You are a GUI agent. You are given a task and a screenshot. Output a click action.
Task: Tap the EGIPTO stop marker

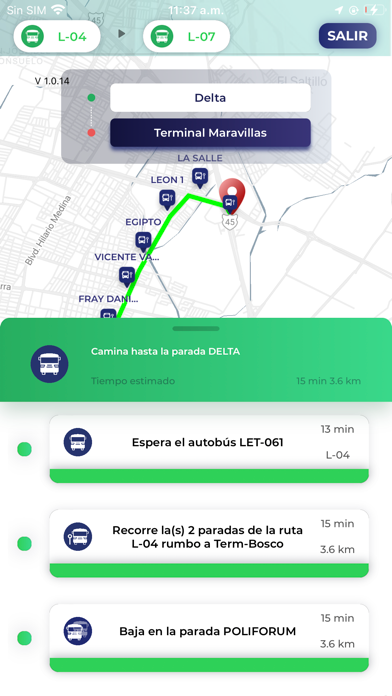(x=143, y=241)
